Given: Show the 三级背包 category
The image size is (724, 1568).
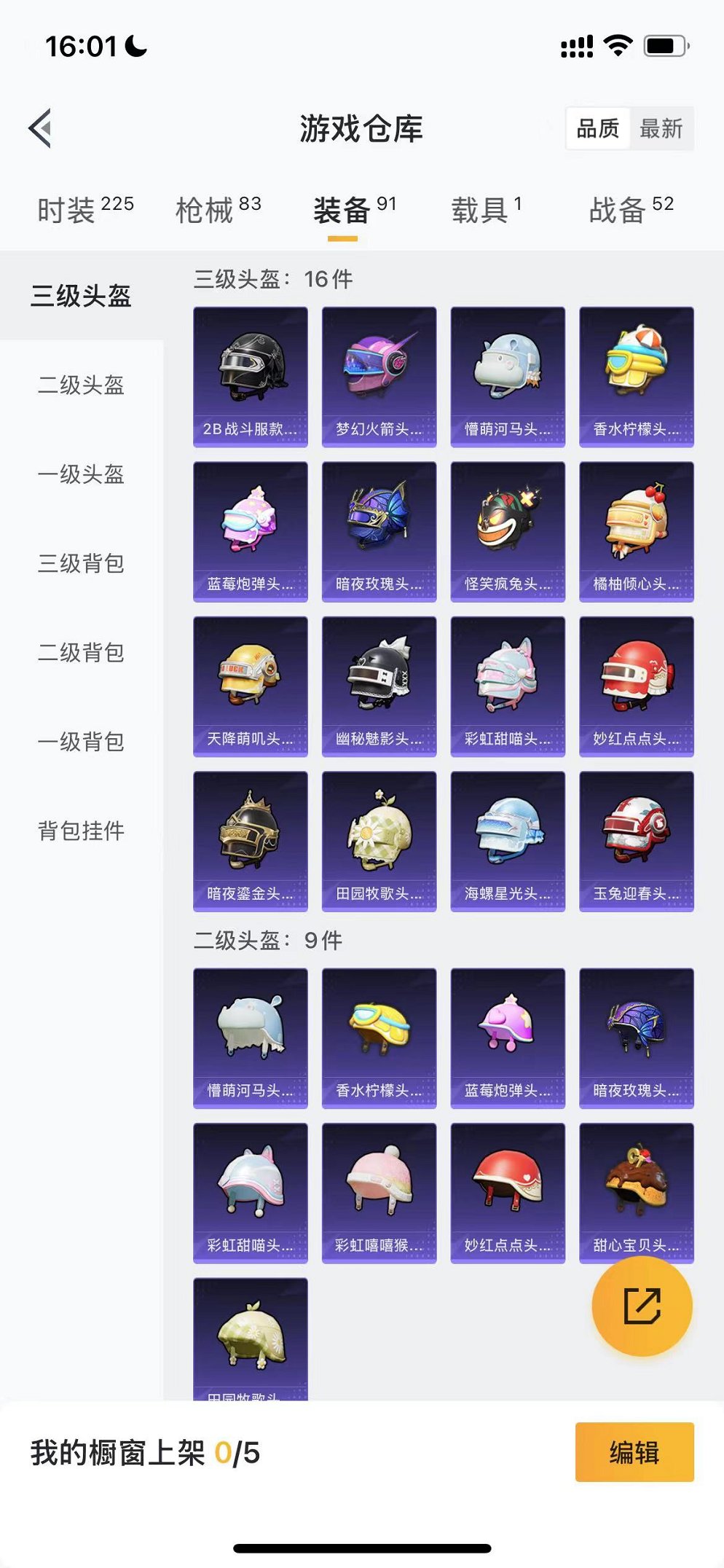Looking at the screenshot, I should point(81,563).
